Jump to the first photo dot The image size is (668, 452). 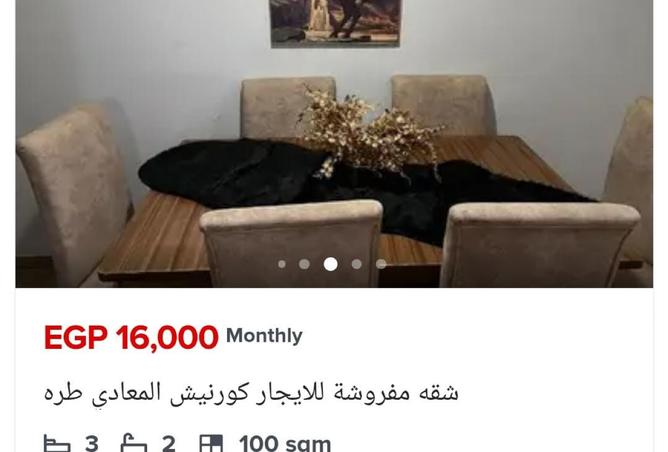tap(282, 264)
